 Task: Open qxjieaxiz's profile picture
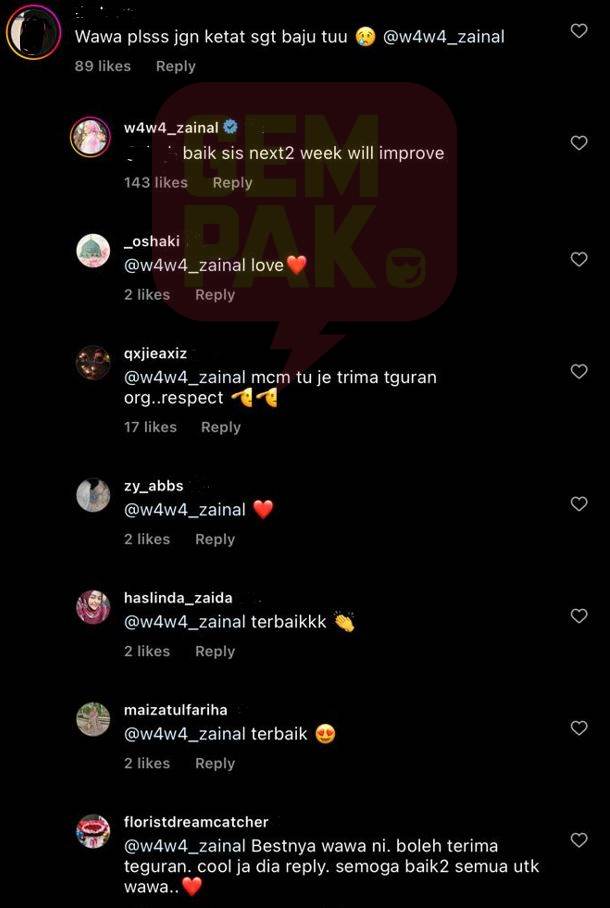click(x=93, y=362)
